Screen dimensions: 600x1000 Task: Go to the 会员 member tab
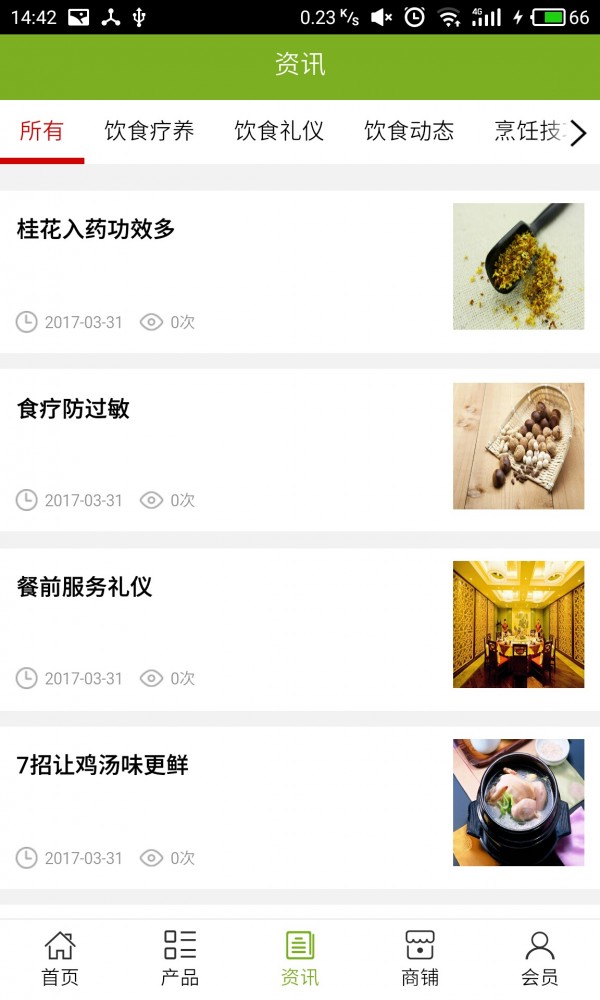(x=540, y=958)
